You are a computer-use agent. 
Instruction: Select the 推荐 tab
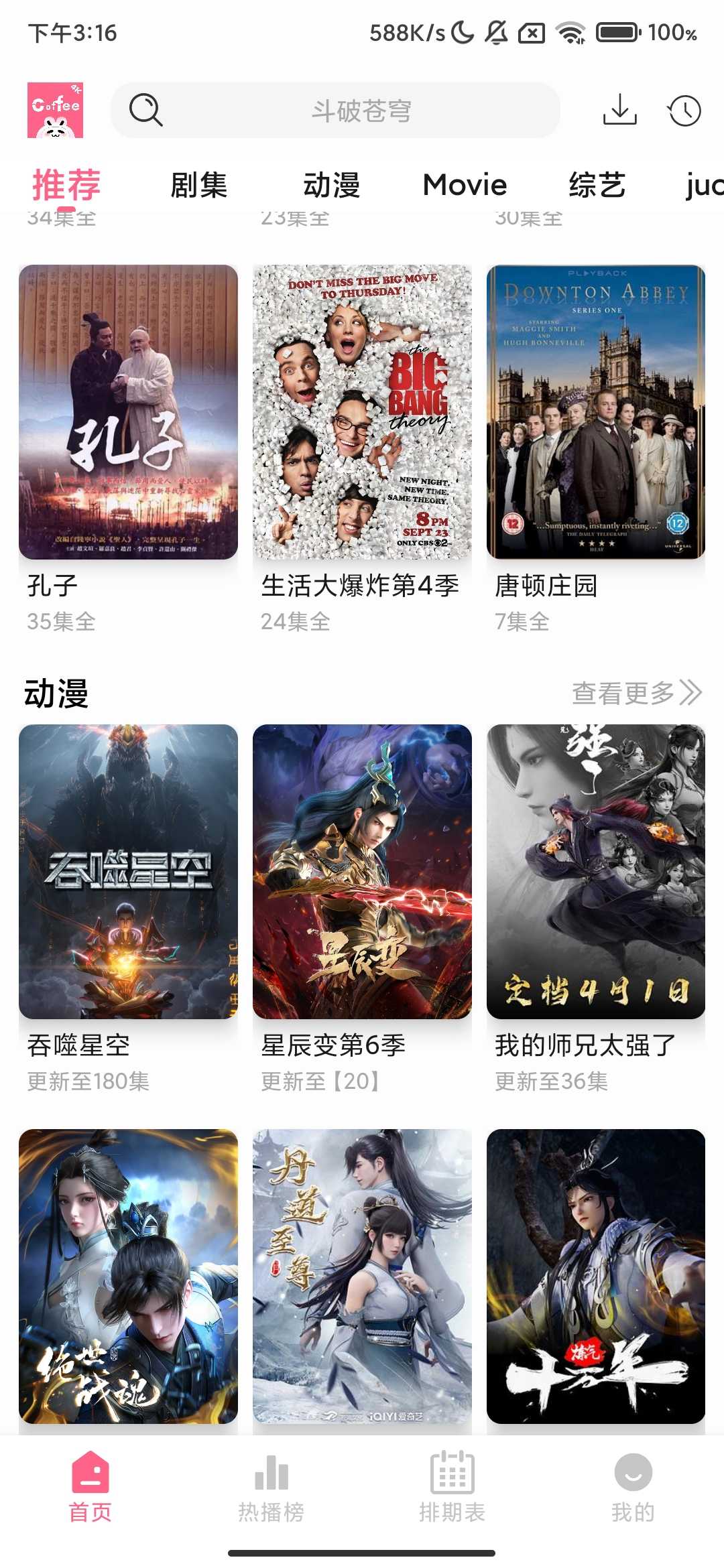coord(66,186)
